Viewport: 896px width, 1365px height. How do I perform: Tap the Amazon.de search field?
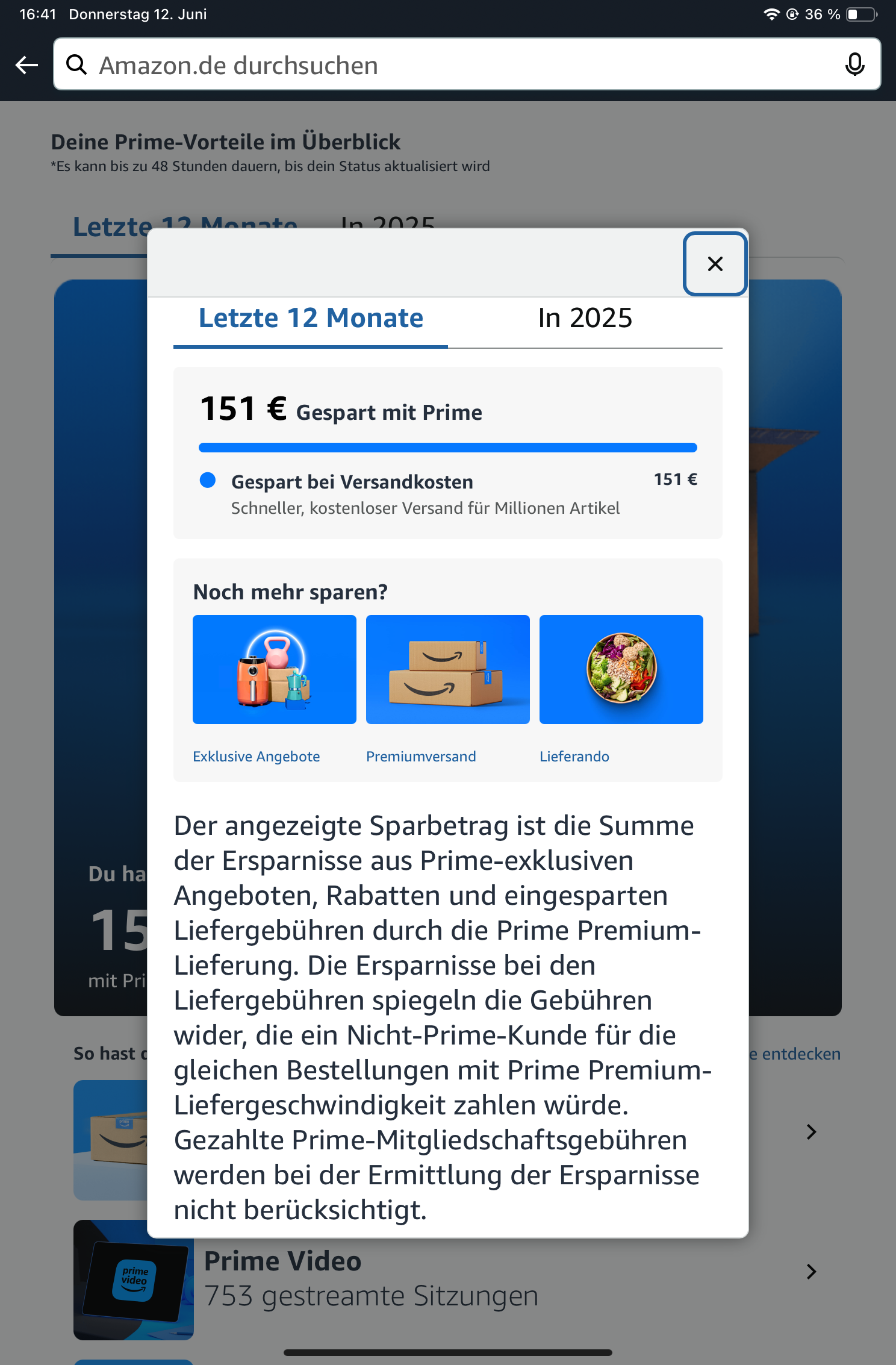pos(458,65)
